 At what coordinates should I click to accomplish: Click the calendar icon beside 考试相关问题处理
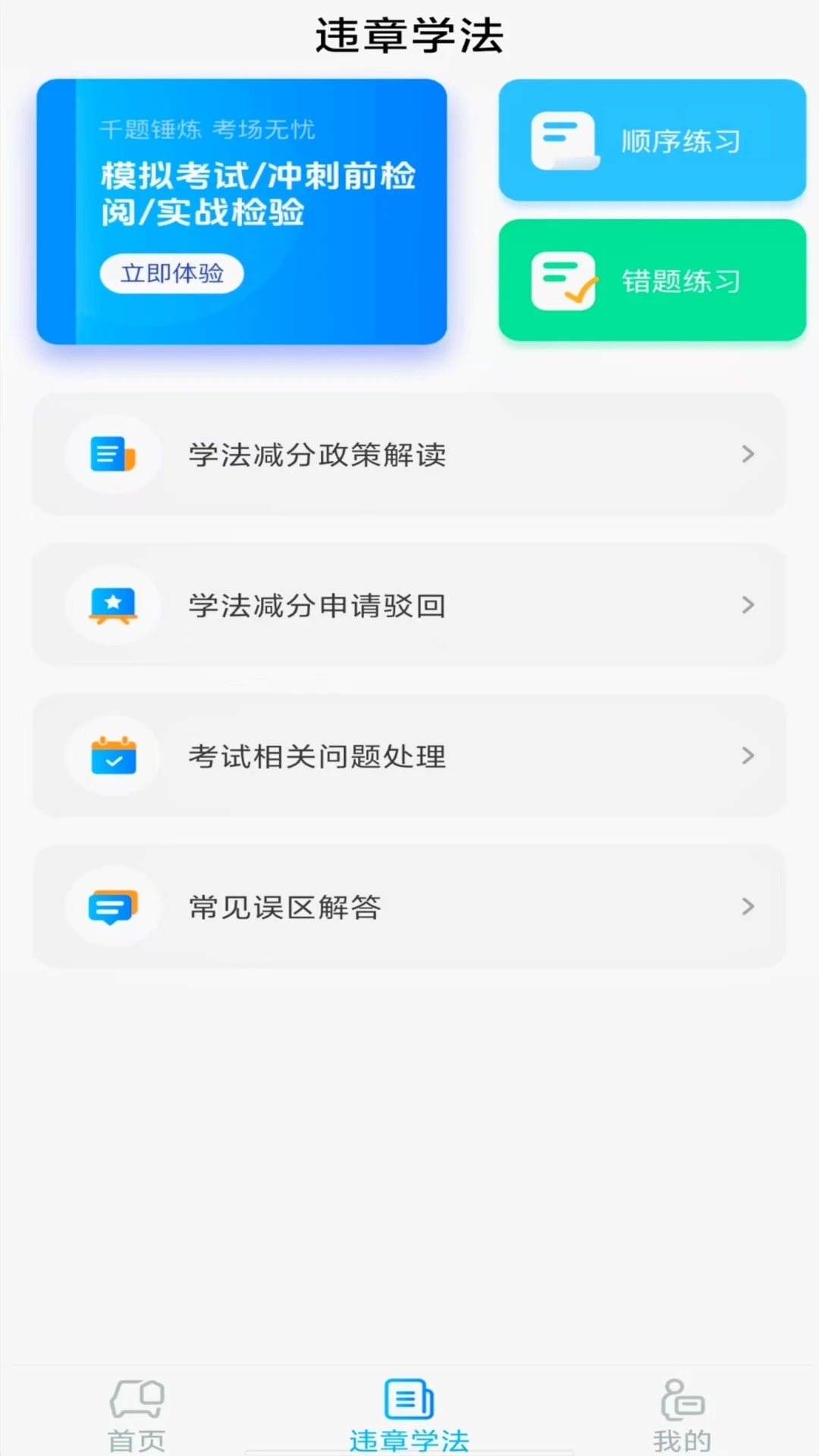(112, 755)
